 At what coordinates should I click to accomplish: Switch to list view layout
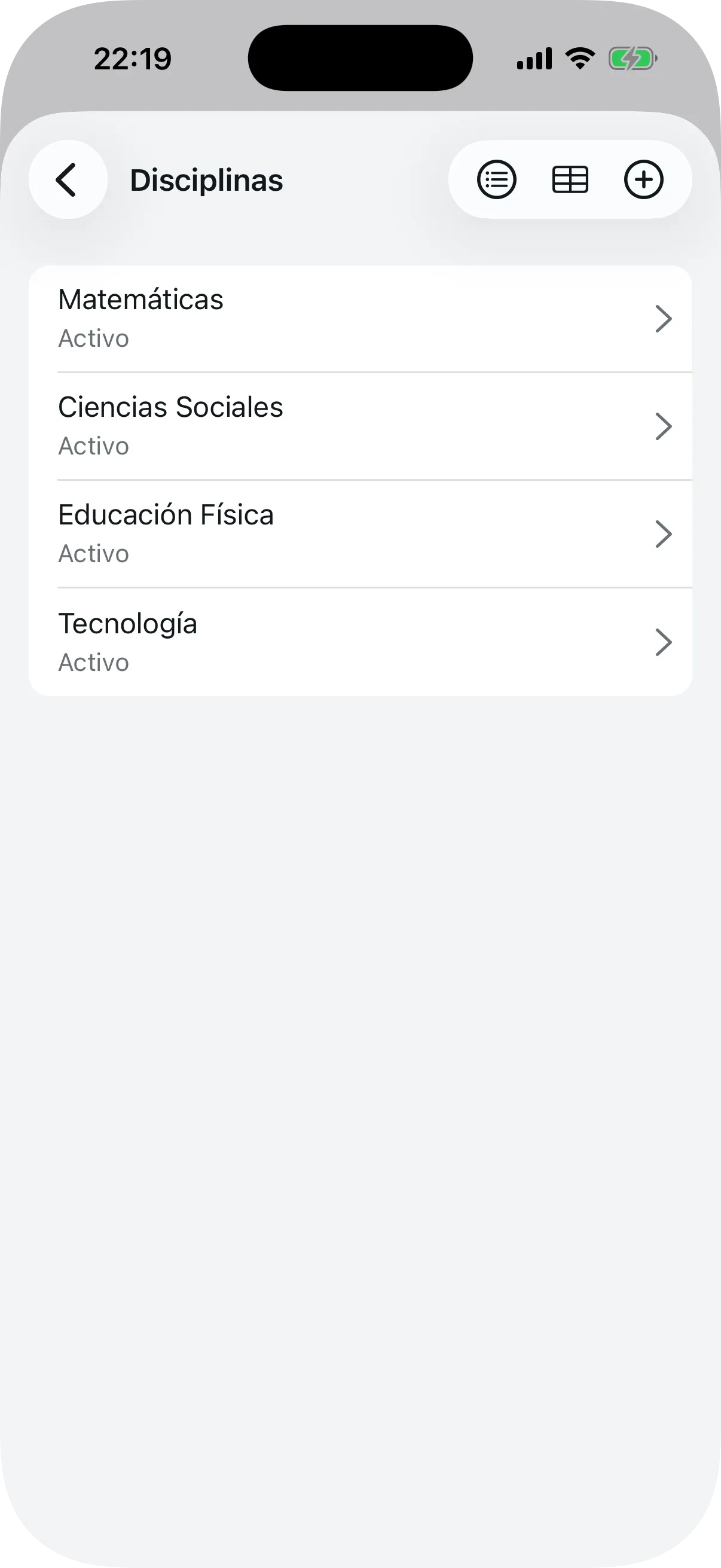tap(496, 179)
